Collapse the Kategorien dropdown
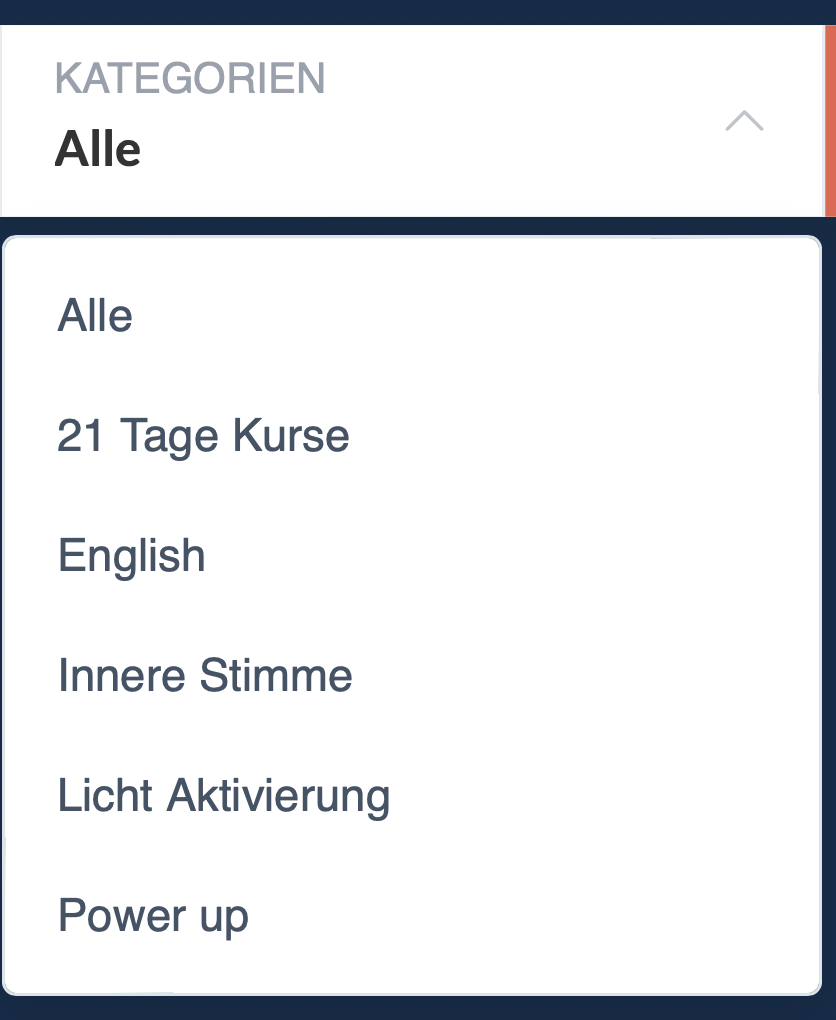 click(744, 122)
